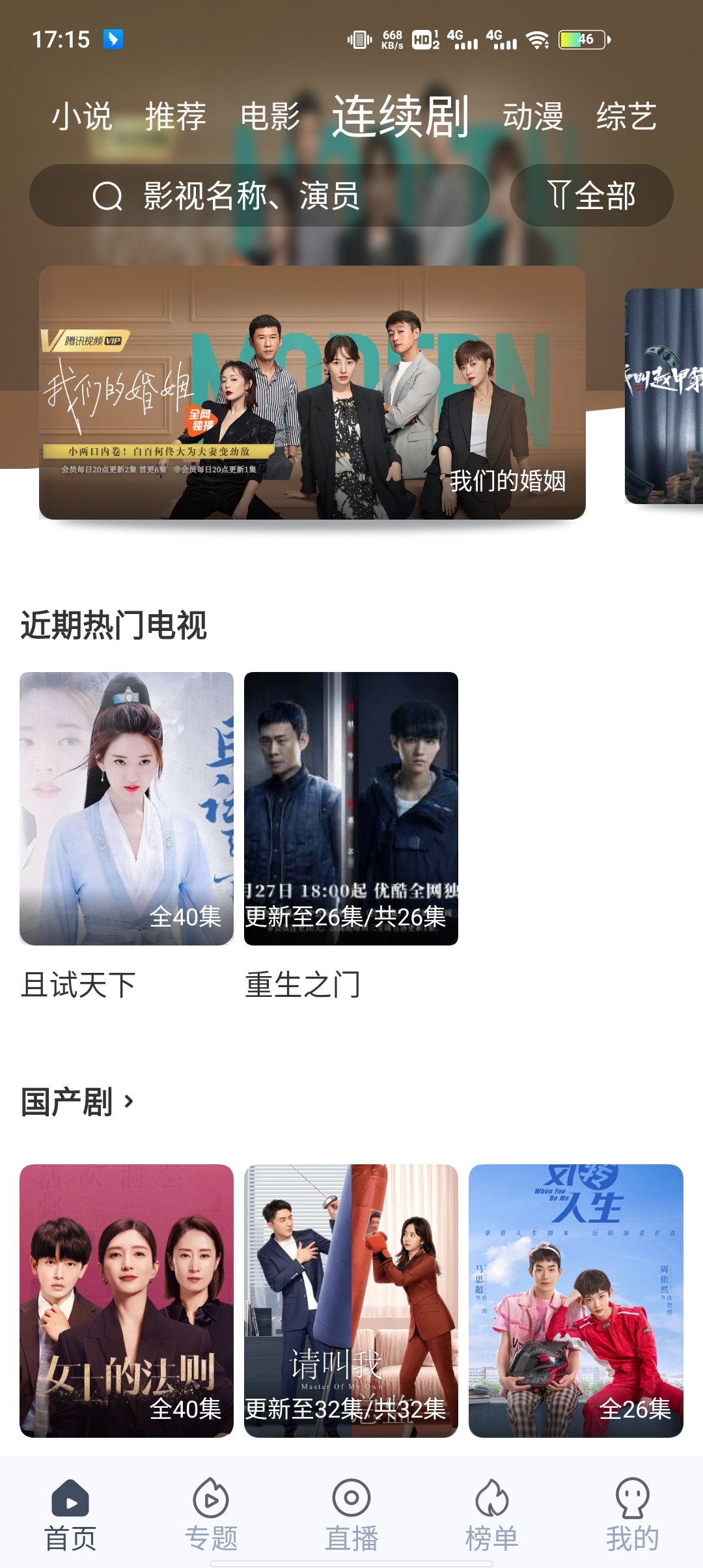The height and width of the screenshot is (1568, 703).
Task: Select the 小说 category
Action: coord(82,116)
